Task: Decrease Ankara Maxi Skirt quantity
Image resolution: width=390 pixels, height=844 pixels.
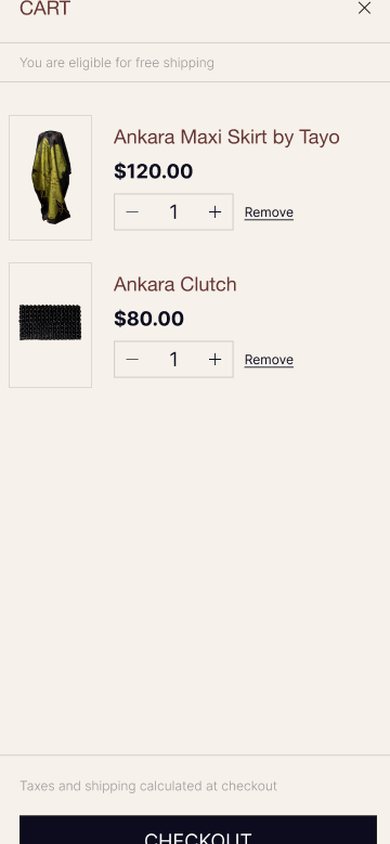Action: [132, 212]
